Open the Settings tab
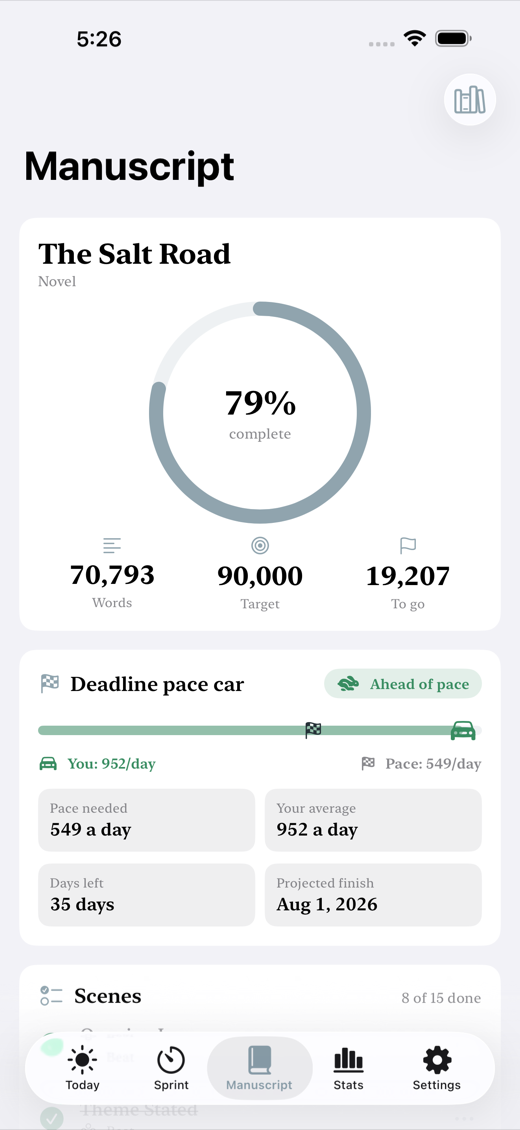520x1130 pixels. [x=436, y=1069]
